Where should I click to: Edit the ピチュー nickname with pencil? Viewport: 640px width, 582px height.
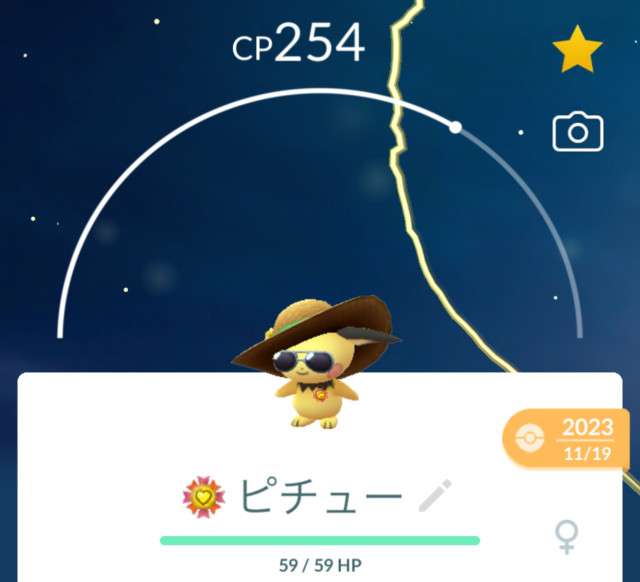(435, 496)
